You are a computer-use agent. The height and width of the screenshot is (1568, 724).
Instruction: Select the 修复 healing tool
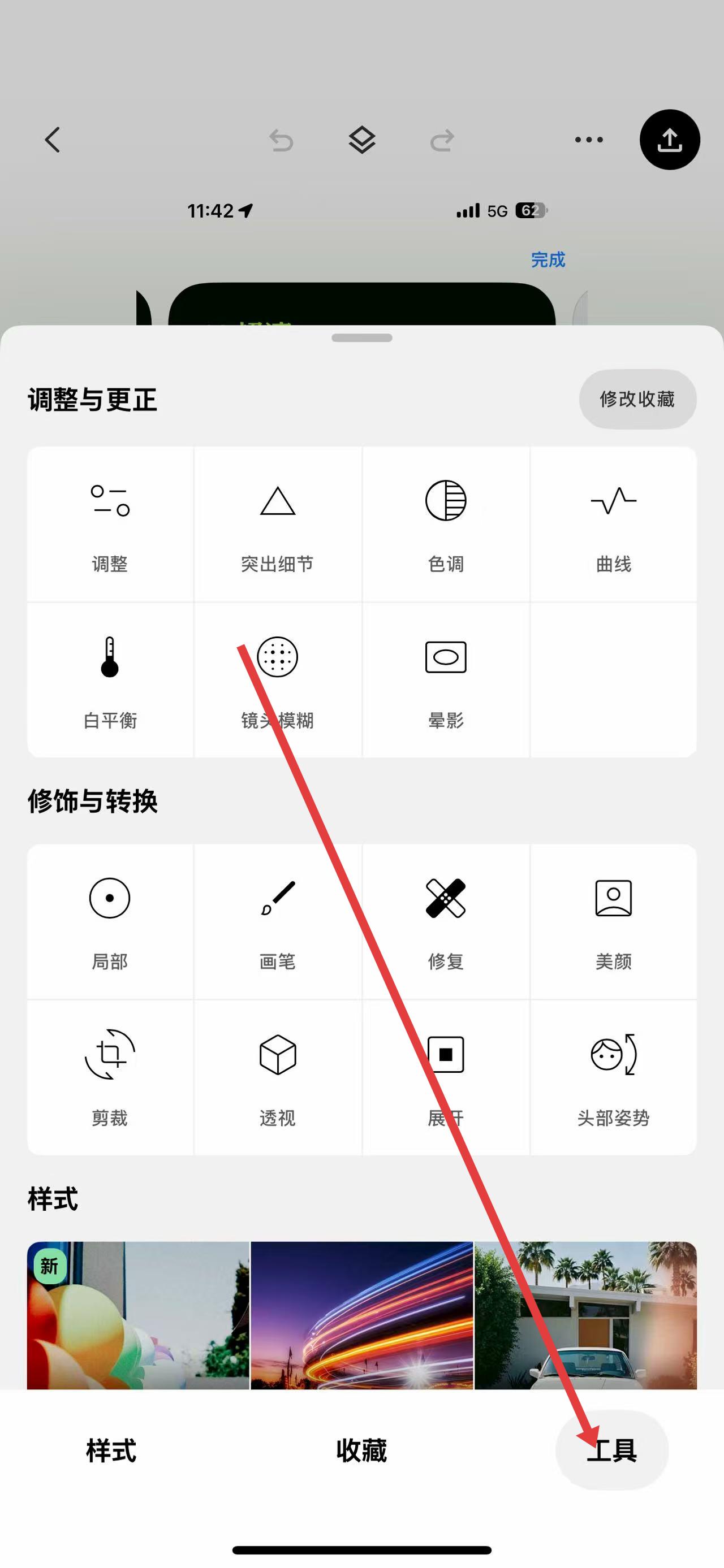pos(446,921)
